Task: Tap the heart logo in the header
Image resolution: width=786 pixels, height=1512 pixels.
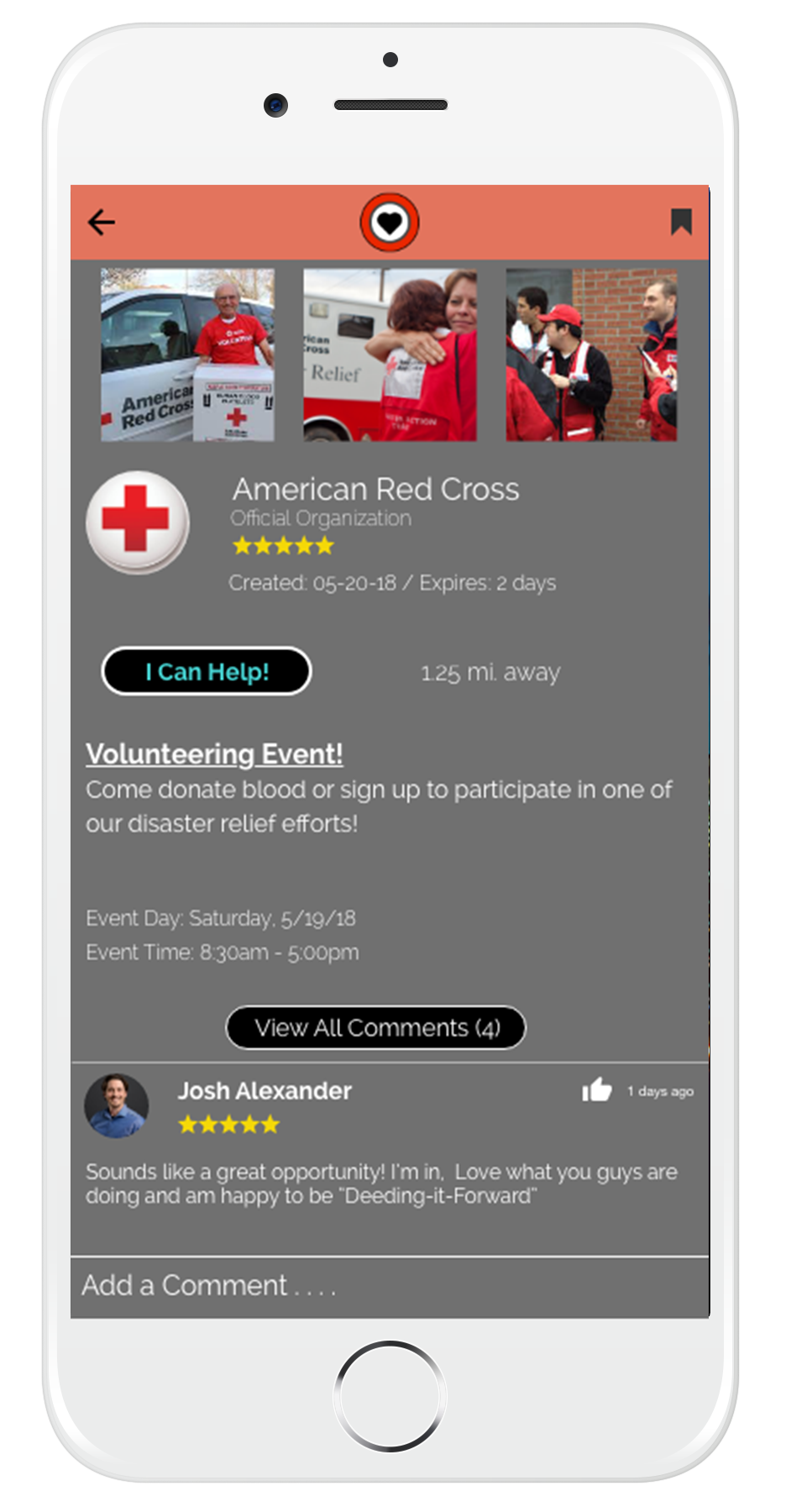Action: (x=390, y=223)
